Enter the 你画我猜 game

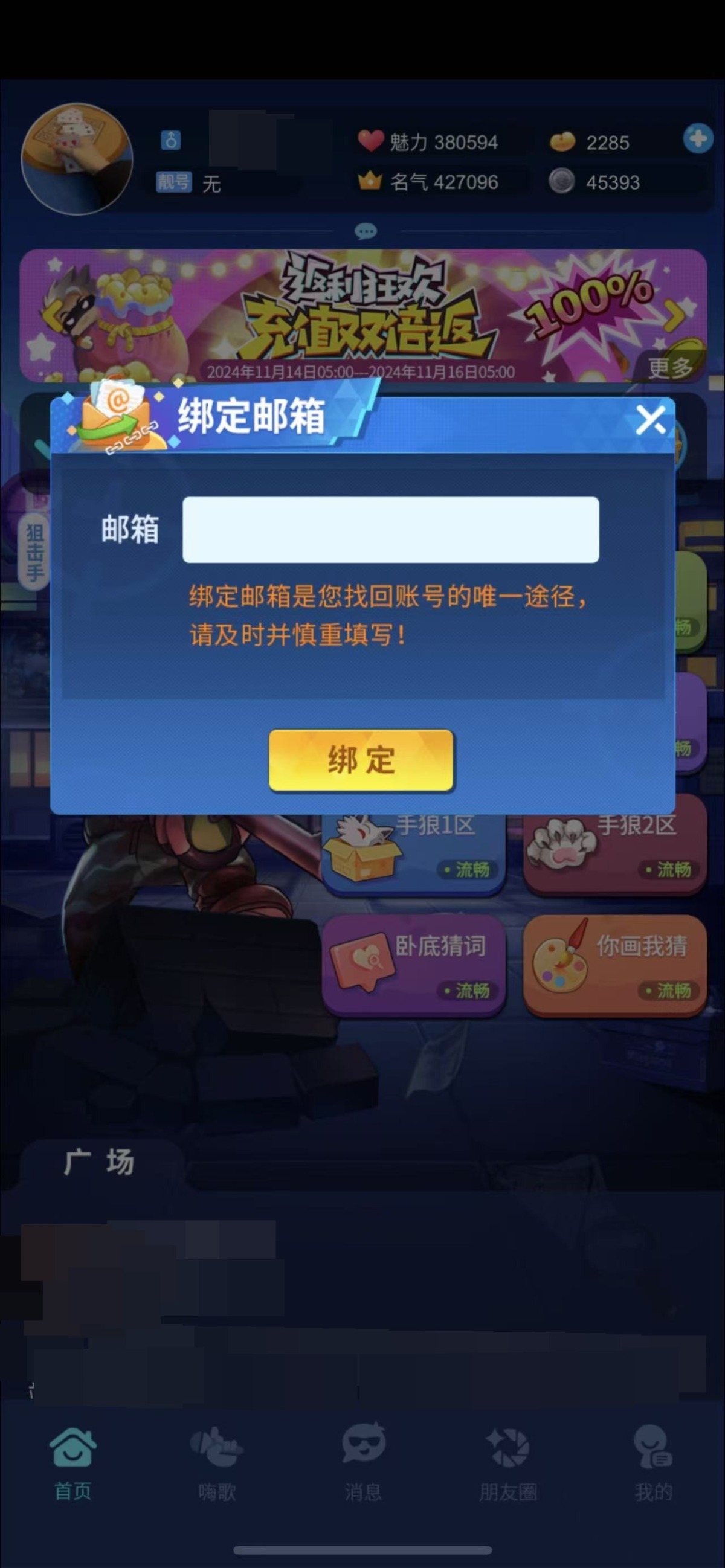(x=615, y=965)
